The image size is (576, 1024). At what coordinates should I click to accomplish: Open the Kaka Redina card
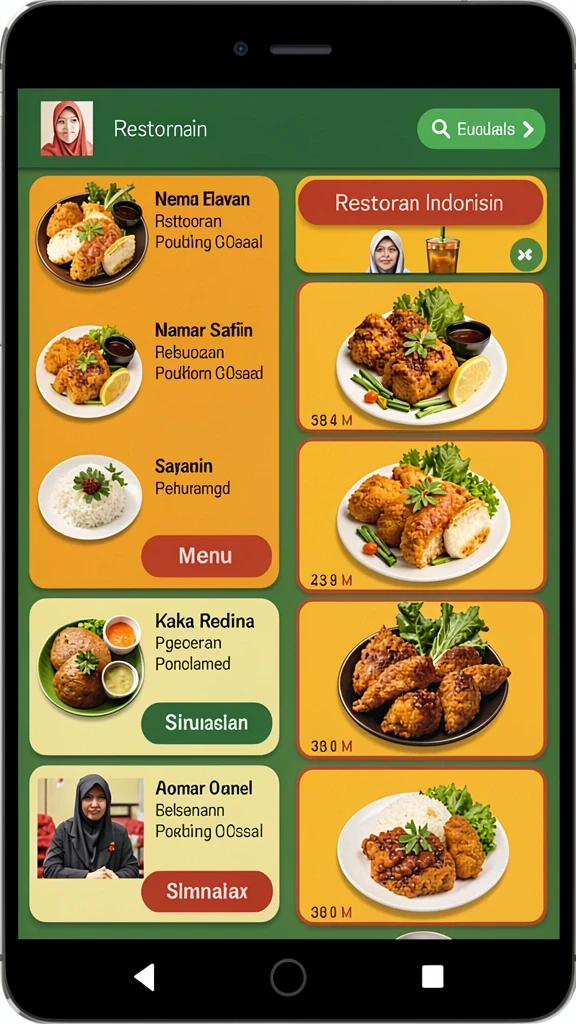(x=154, y=677)
